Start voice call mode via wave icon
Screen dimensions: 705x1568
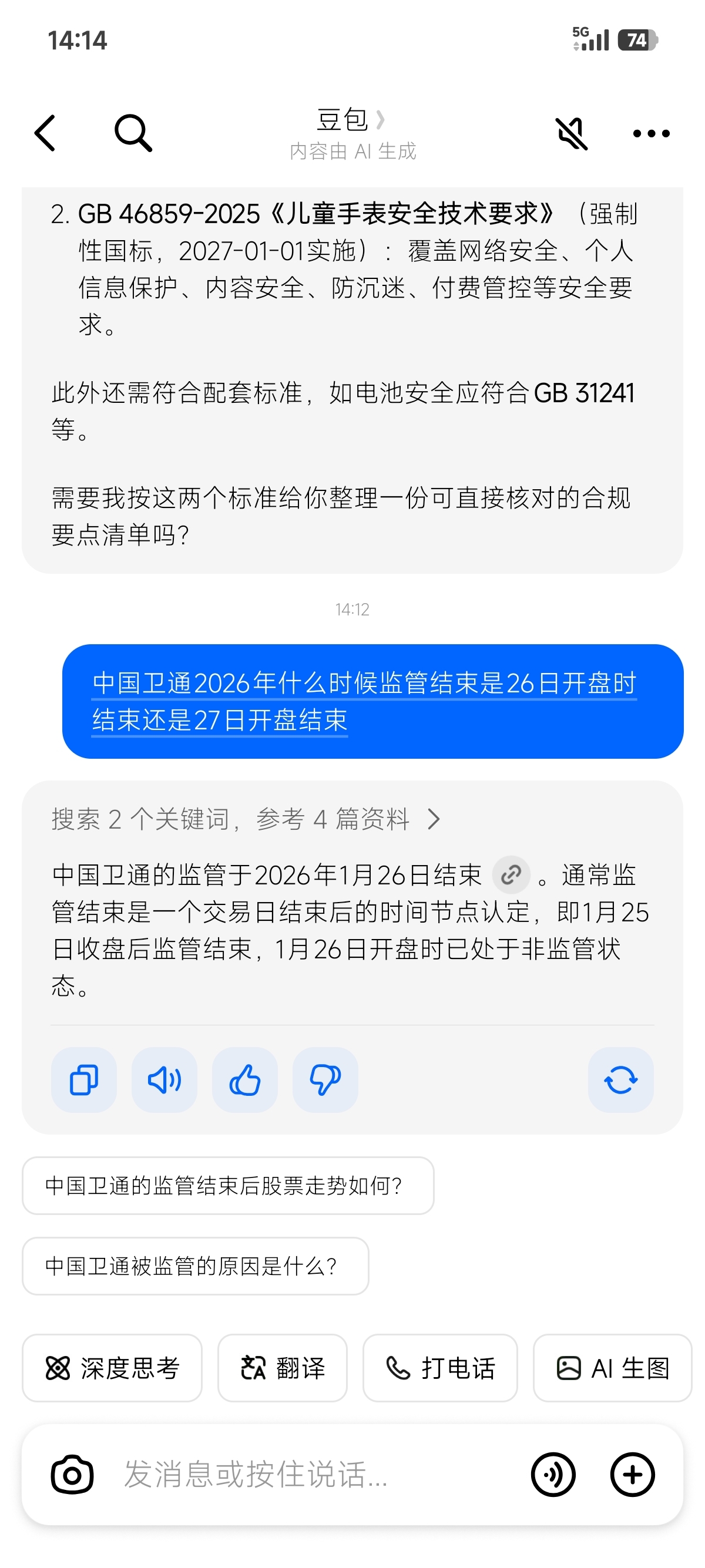coord(553,1473)
